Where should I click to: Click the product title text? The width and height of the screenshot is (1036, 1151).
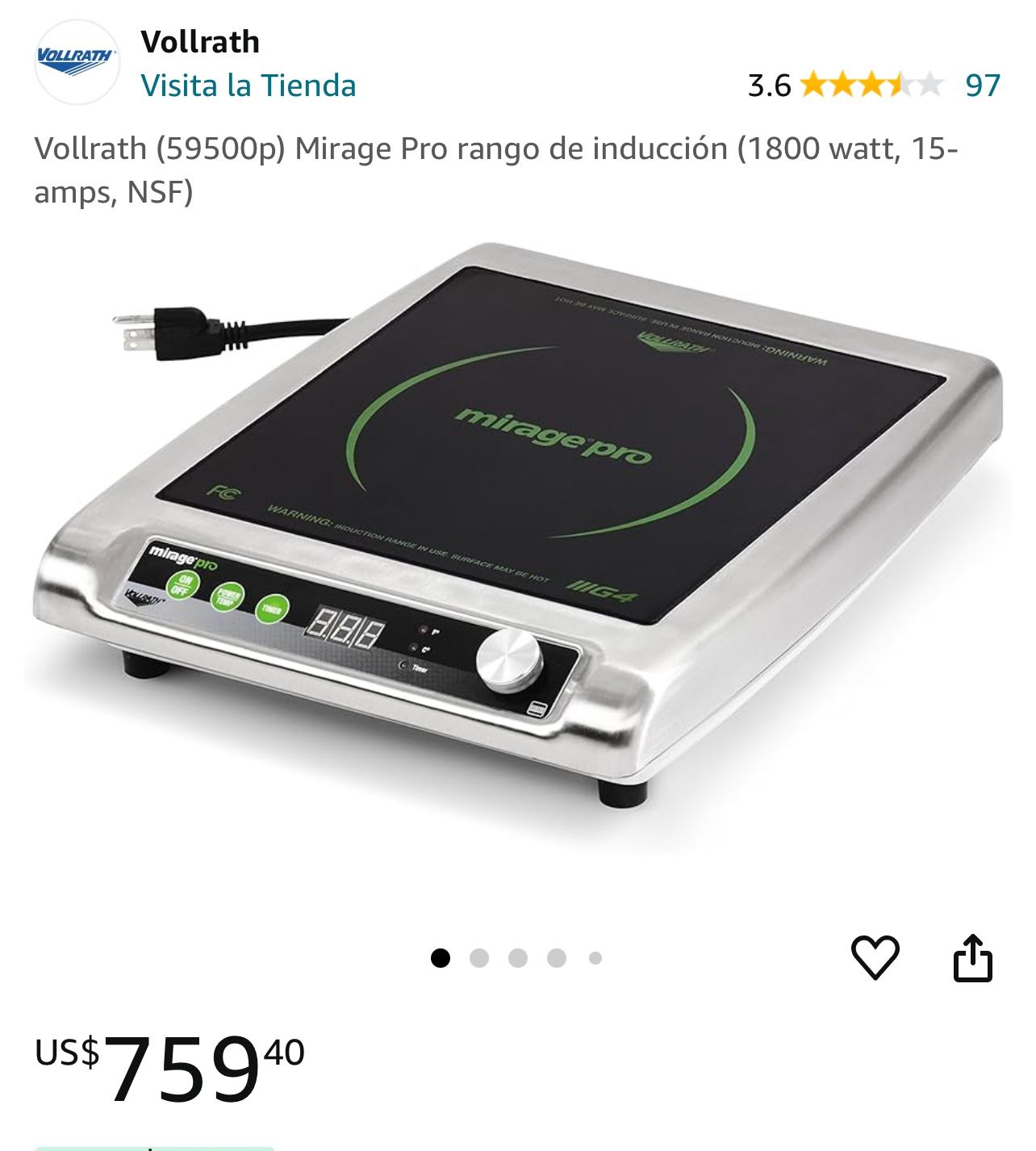(x=498, y=170)
